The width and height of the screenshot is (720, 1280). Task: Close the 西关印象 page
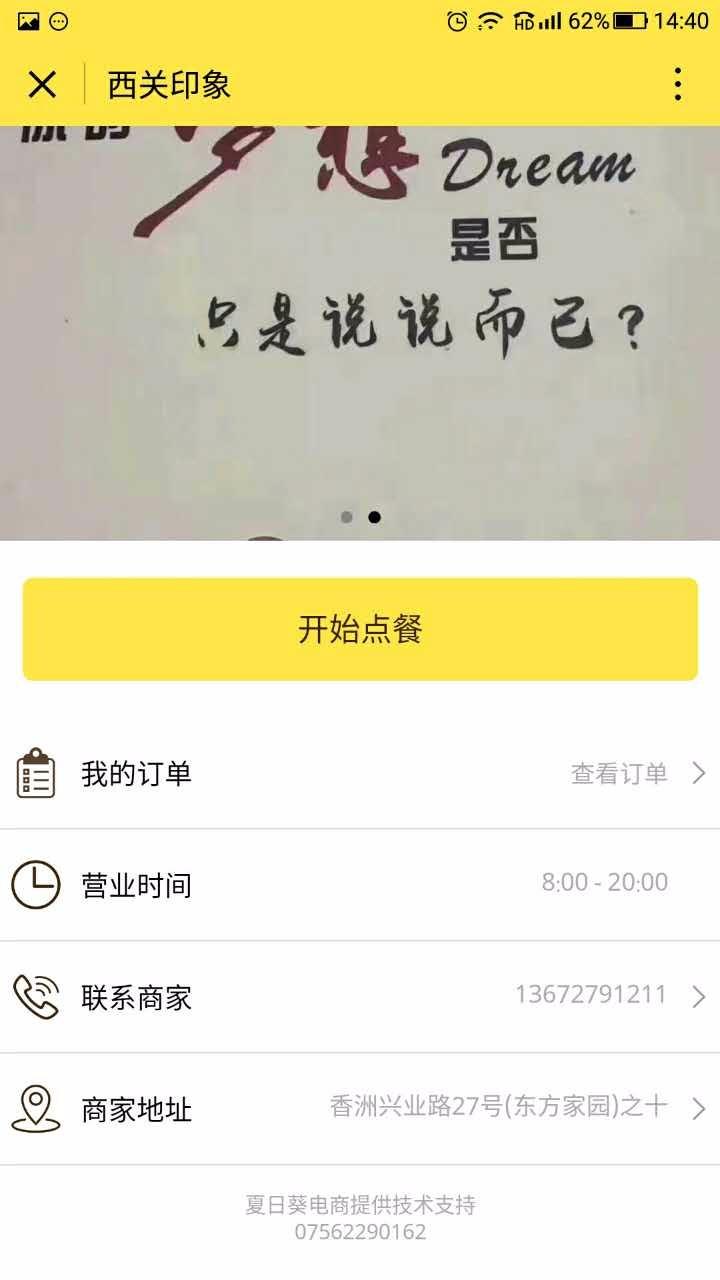point(42,85)
